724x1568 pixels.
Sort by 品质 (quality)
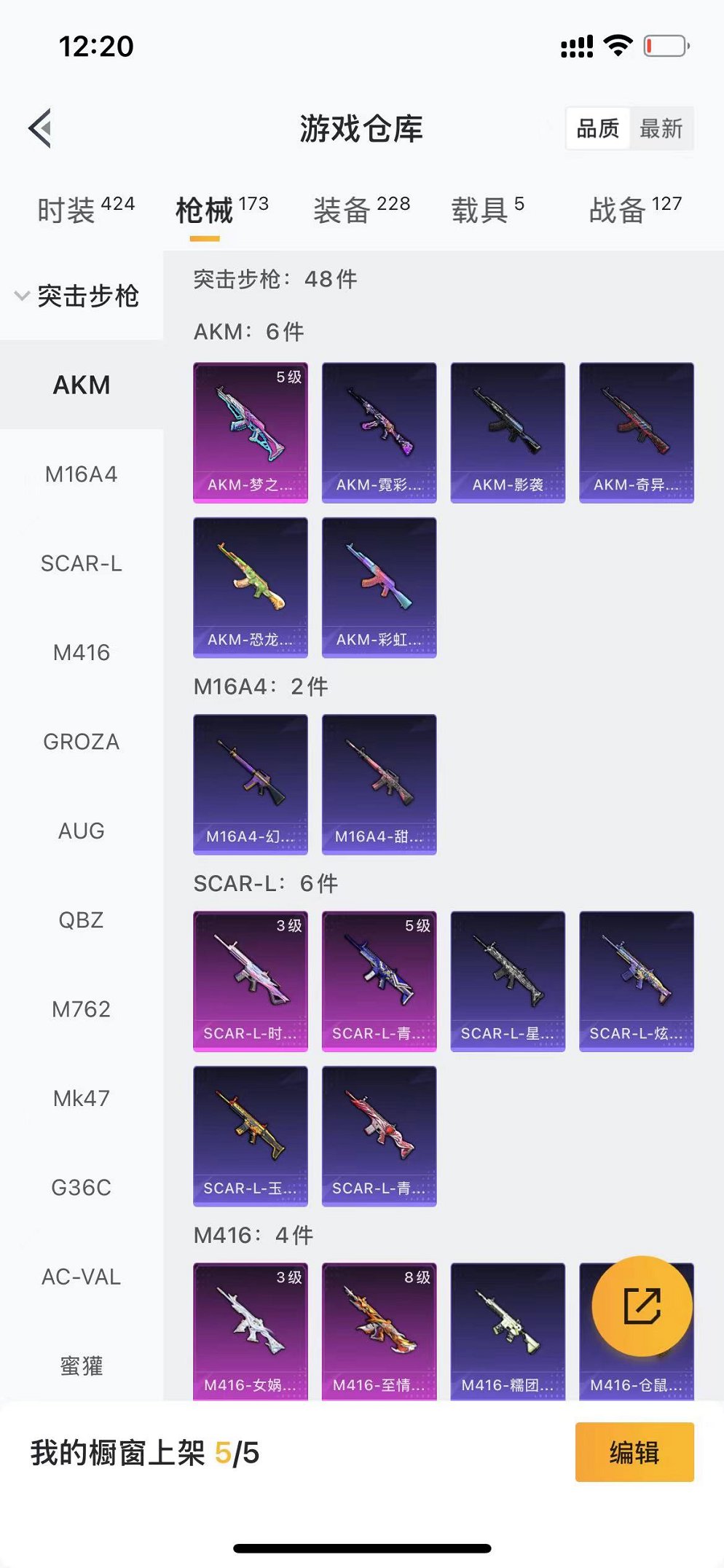tap(597, 129)
